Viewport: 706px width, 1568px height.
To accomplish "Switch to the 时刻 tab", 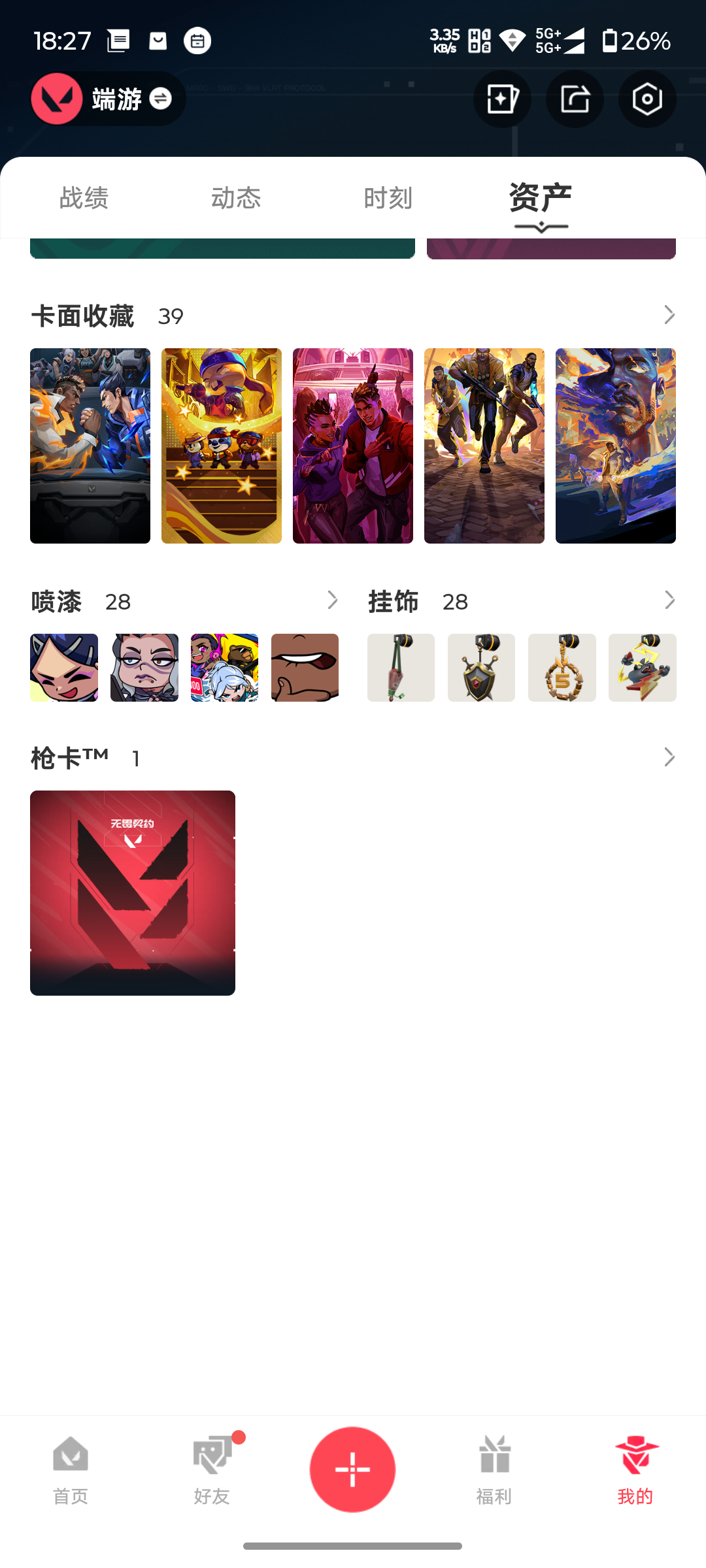I will [388, 197].
